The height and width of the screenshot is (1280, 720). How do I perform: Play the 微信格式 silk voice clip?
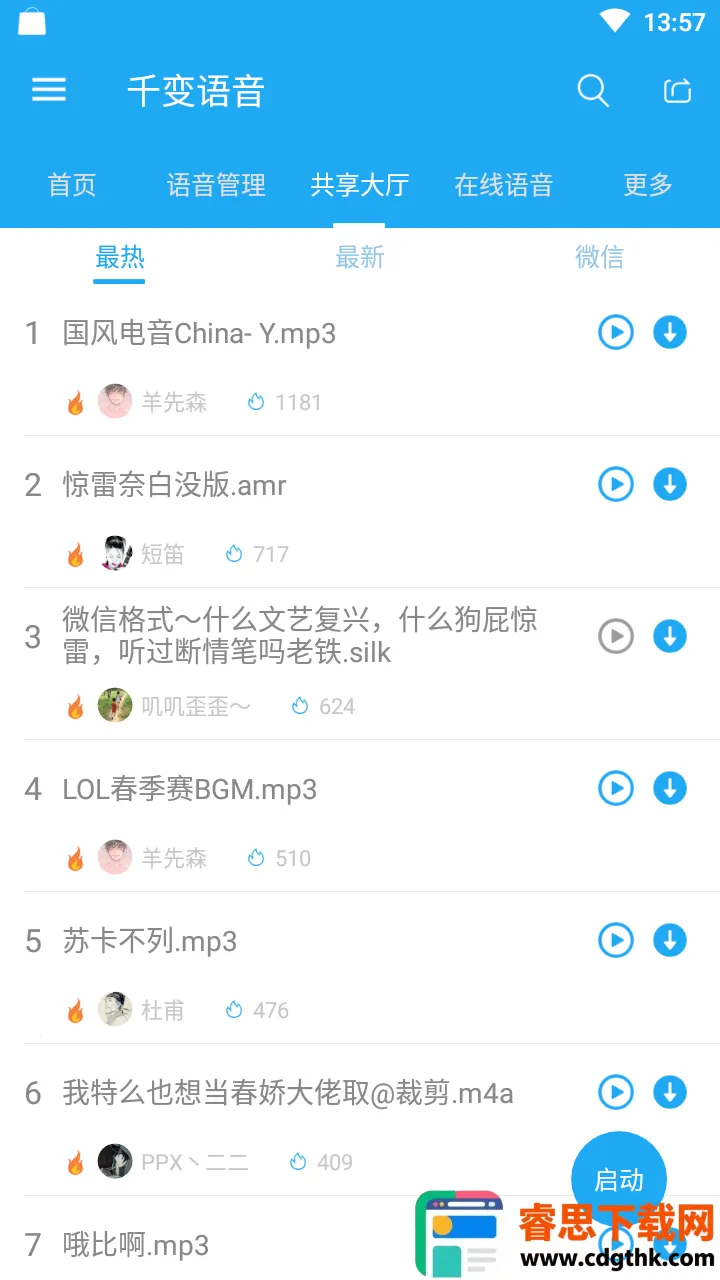click(616, 636)
